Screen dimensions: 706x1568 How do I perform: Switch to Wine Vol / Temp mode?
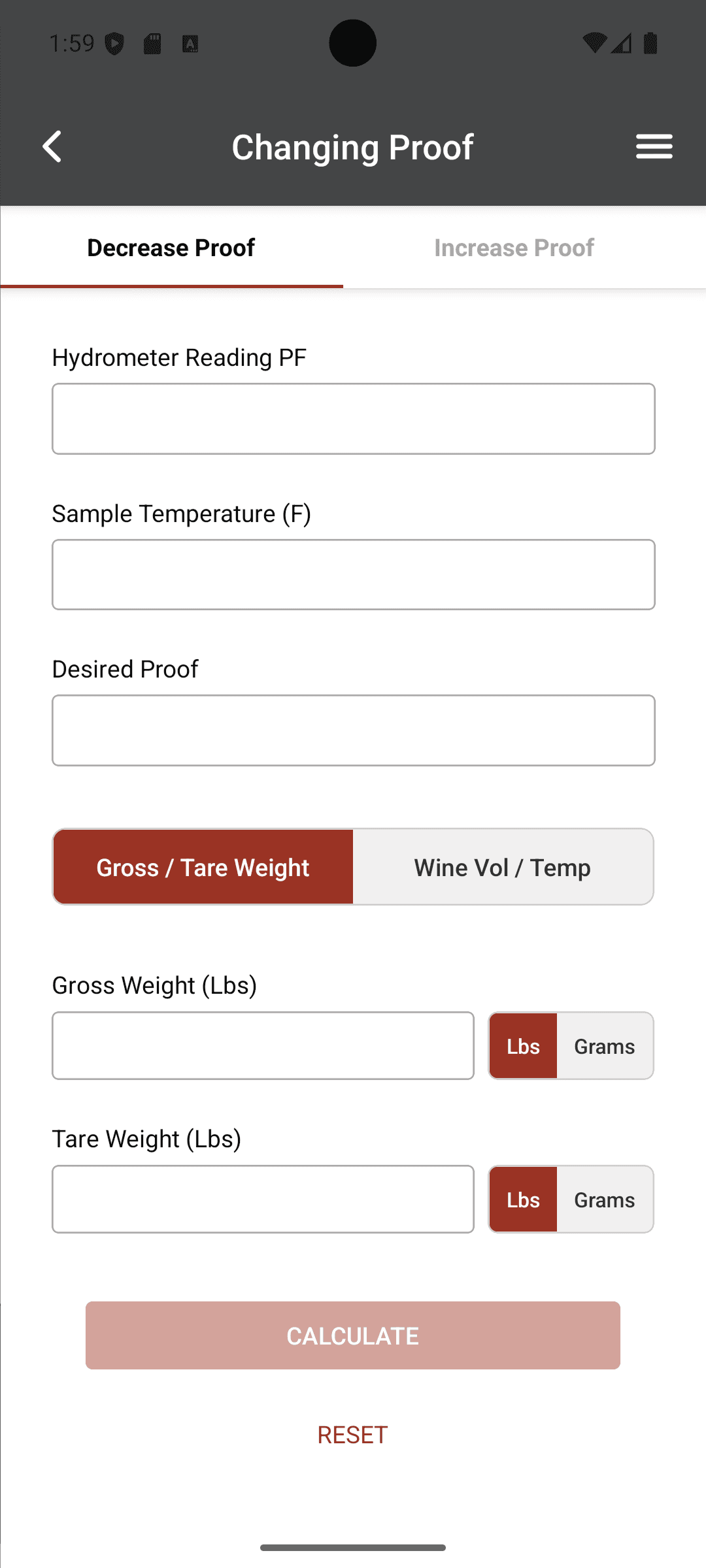tap(502, 867)
